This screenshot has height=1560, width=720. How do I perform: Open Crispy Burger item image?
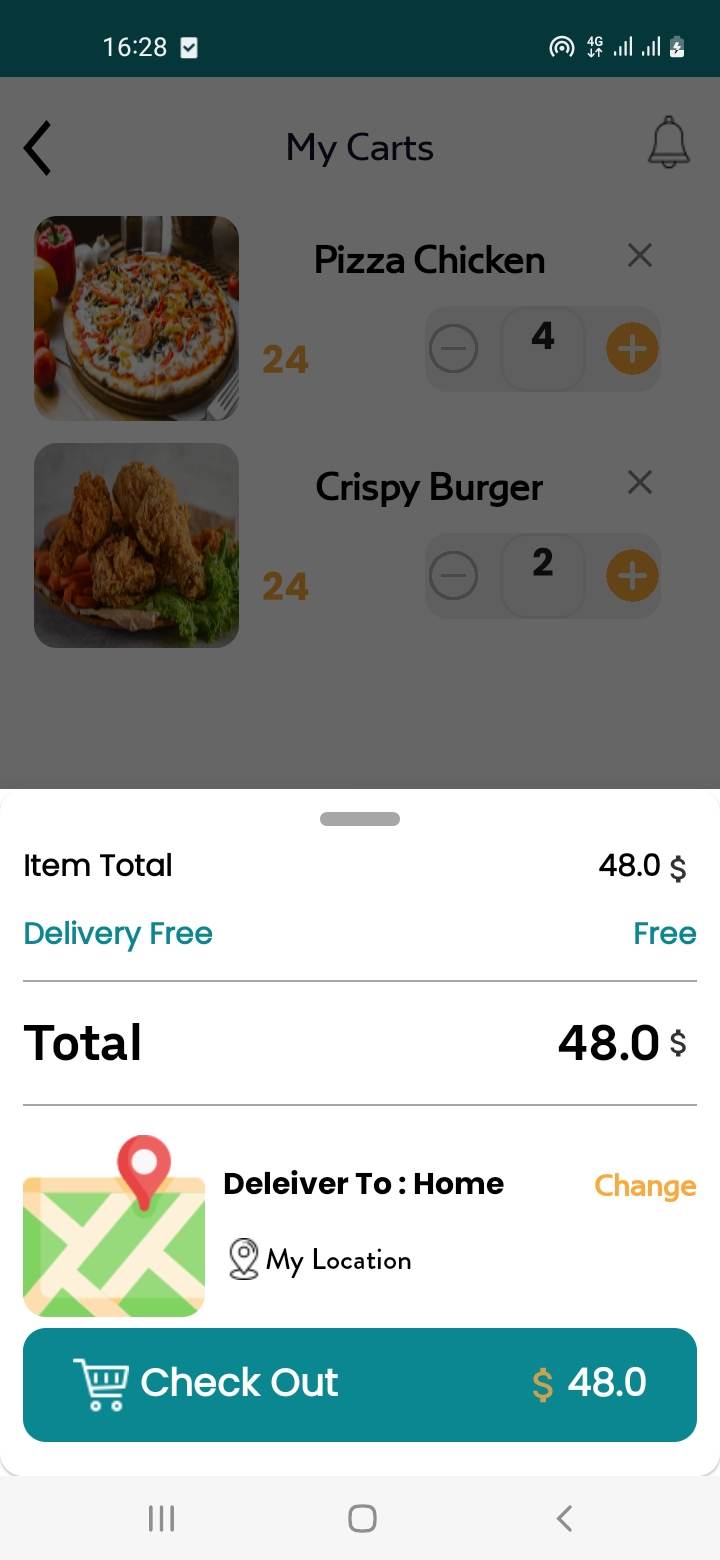[137, 545]
